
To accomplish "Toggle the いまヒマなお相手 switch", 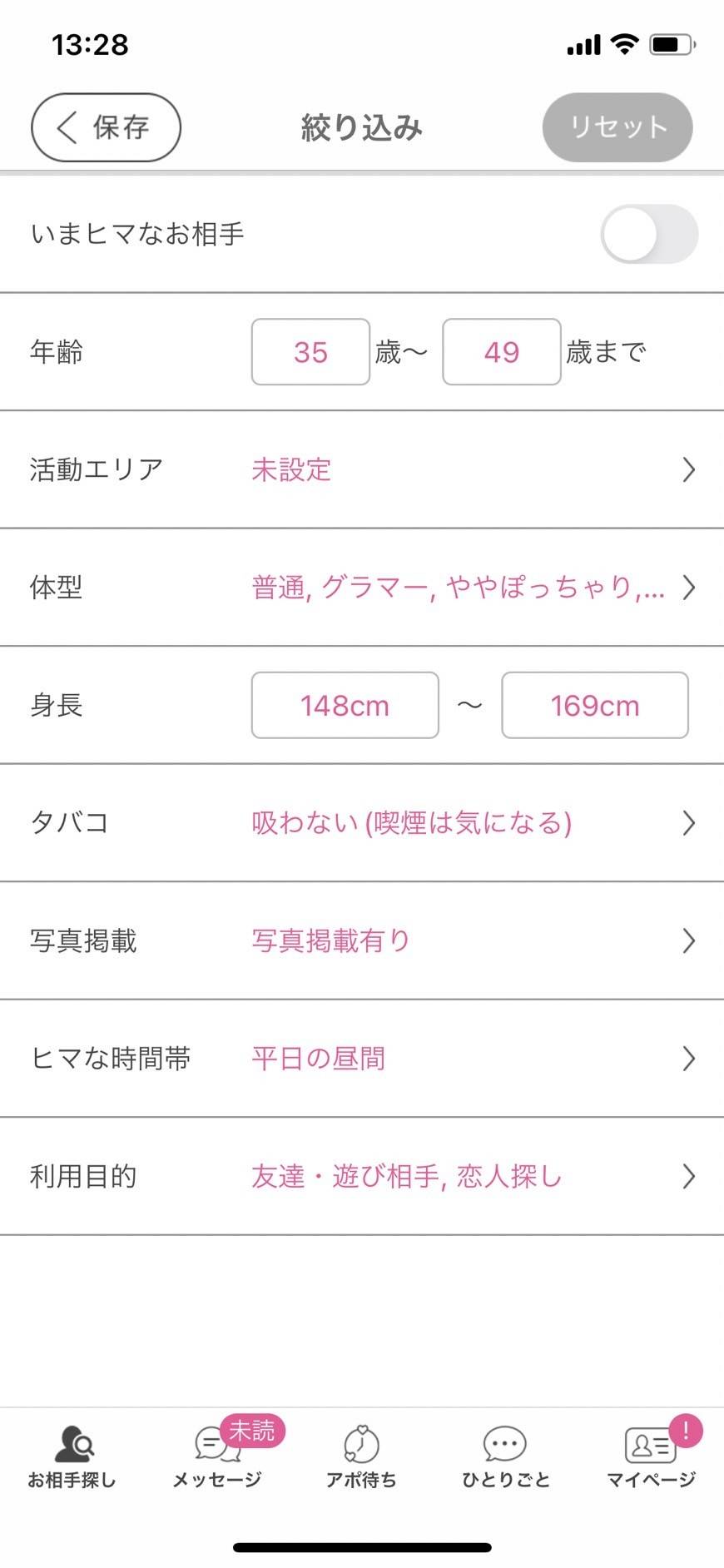I will (x=649, y=234).
